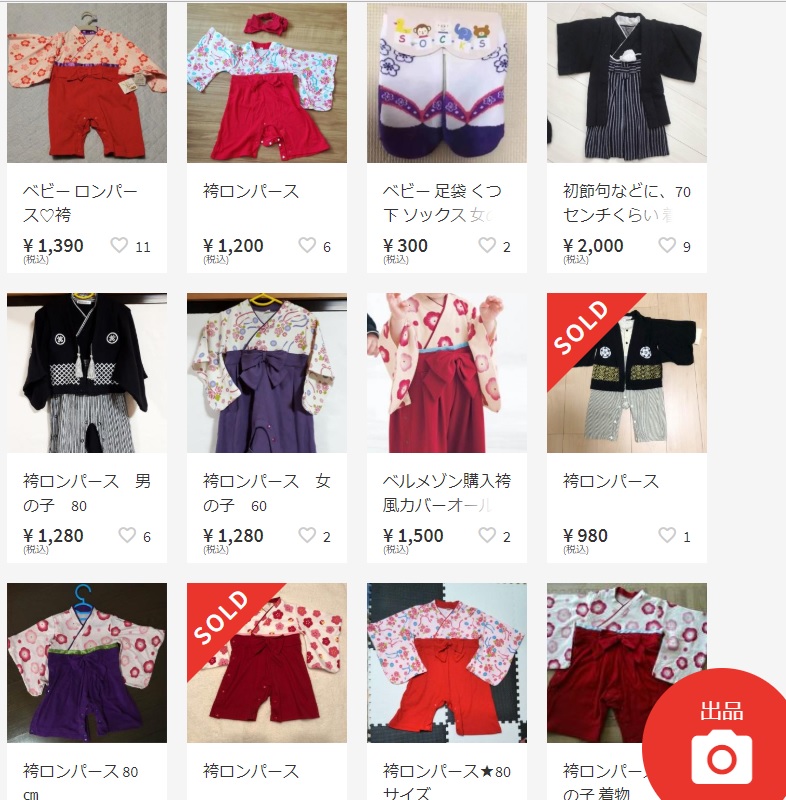Open the ベルメゾン購入袴風カバーオール listing
This screenshot has width=786, height=800.
447,373
